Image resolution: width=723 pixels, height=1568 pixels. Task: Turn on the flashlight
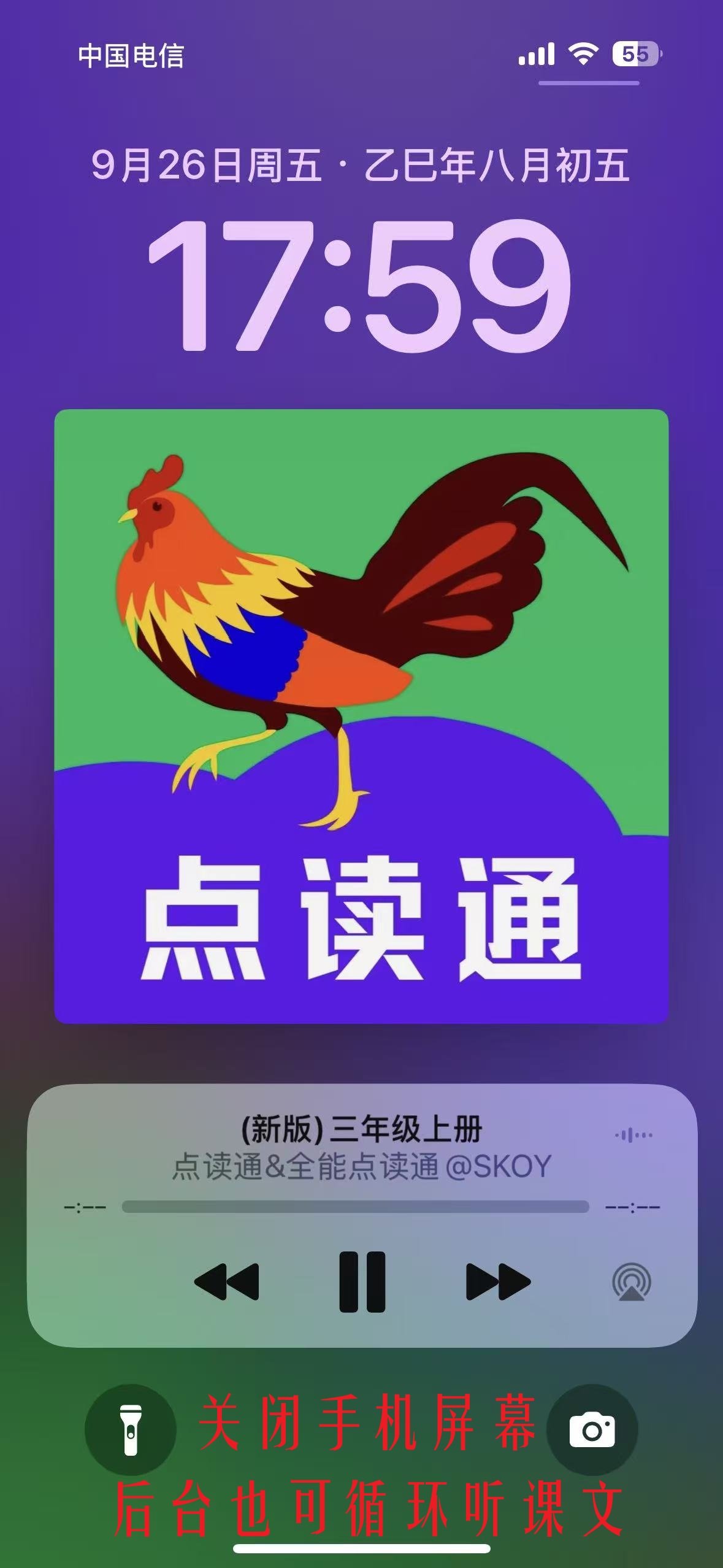click(131, 1429)
